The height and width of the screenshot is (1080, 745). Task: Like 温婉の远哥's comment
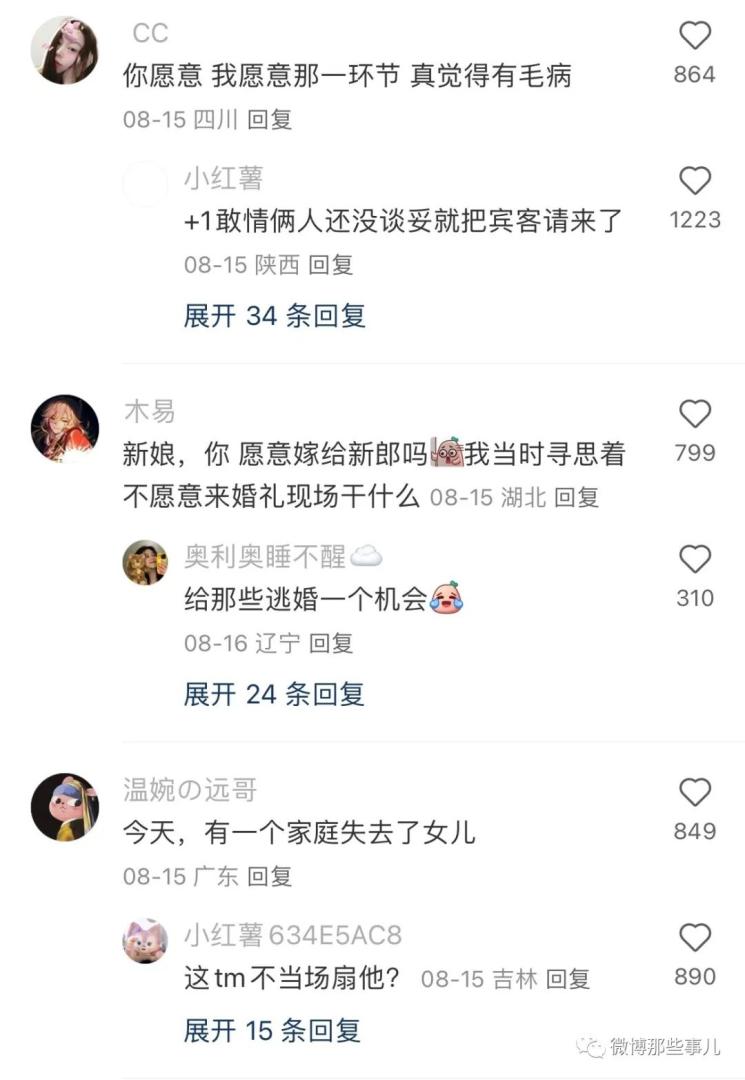(x=694, y=793)
